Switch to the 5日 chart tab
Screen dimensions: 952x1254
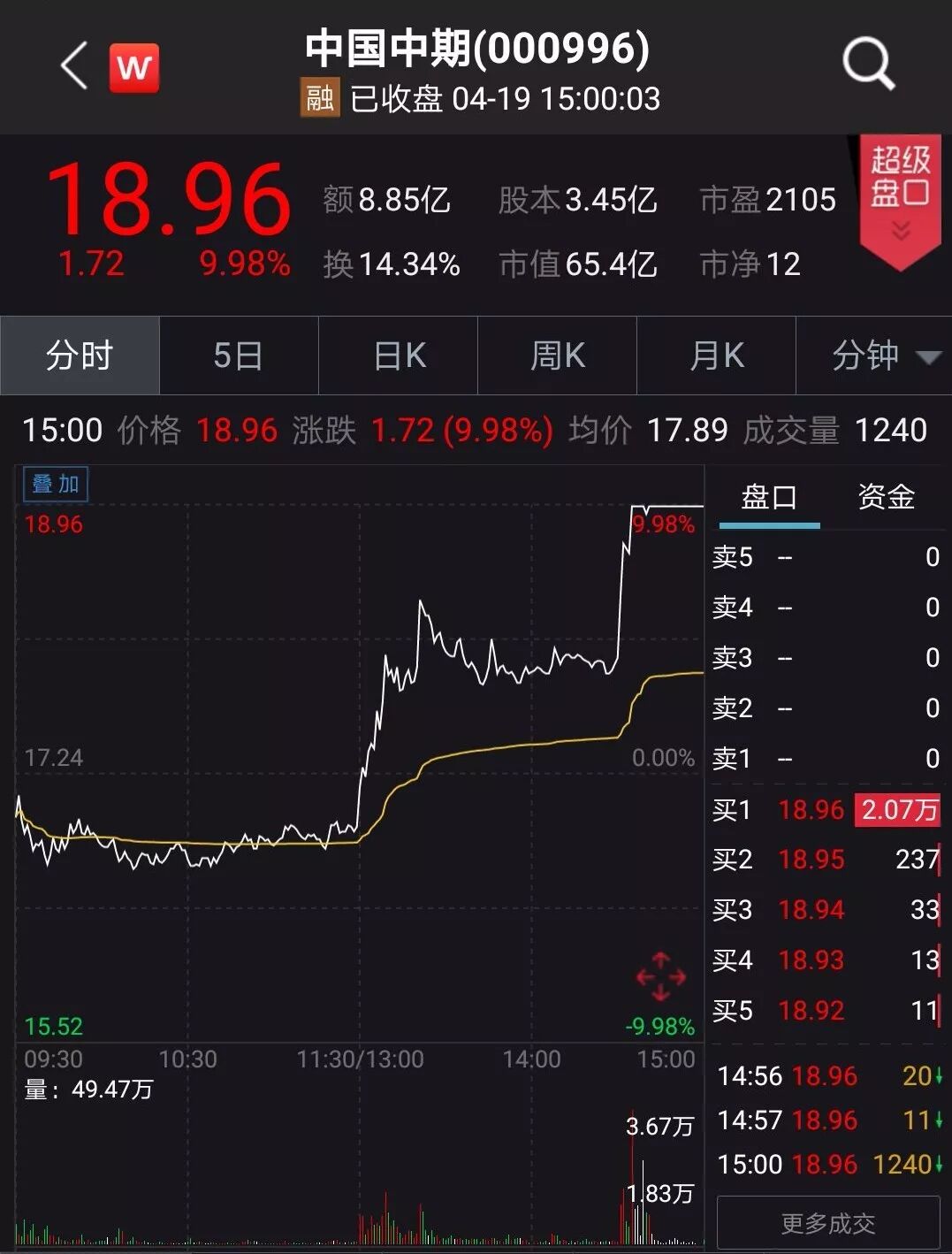pyautogui.click(x=239, y=356)
